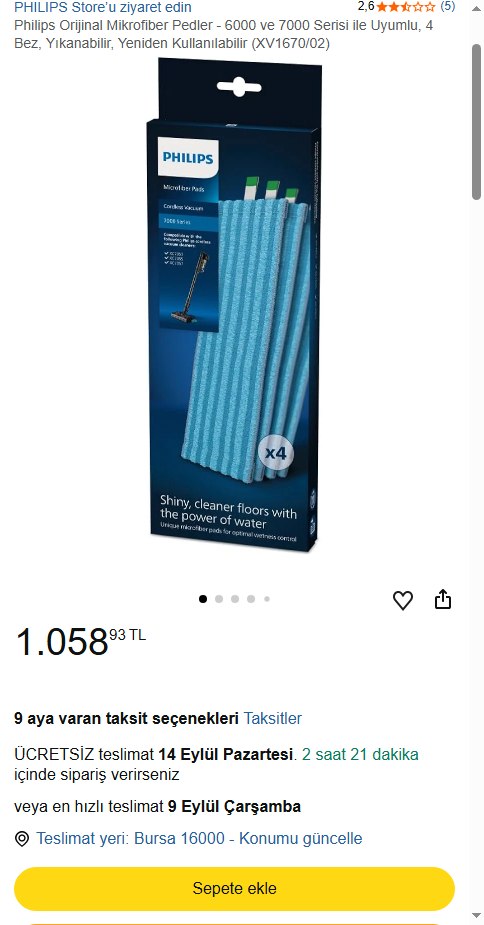The width and height of the screenshot is (484, 925).
Task: Visit the PHILIPS Store link
Action: pyautogui.click(x=103, y=8)
